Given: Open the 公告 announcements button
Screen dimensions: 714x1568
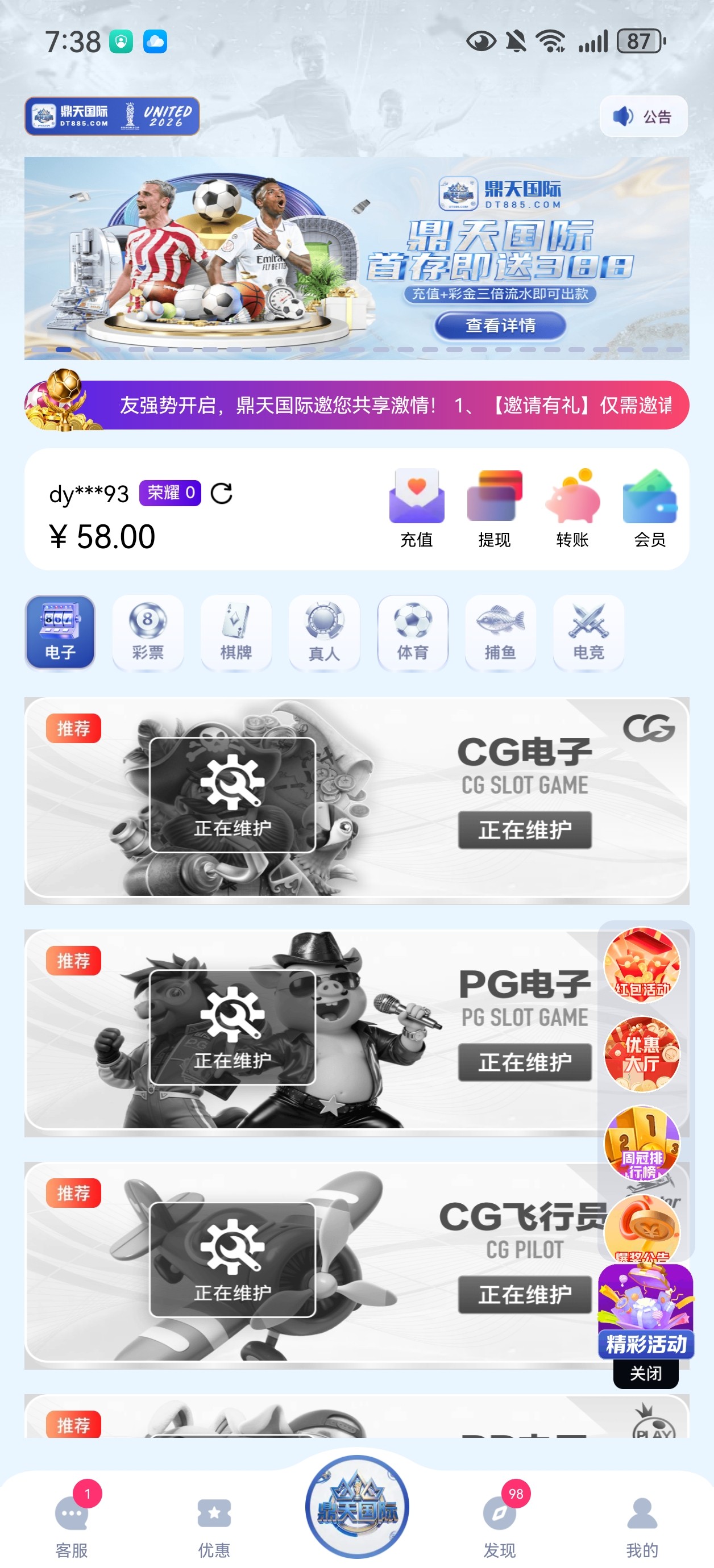Looking at the screenshot, I should coord(644,116).
